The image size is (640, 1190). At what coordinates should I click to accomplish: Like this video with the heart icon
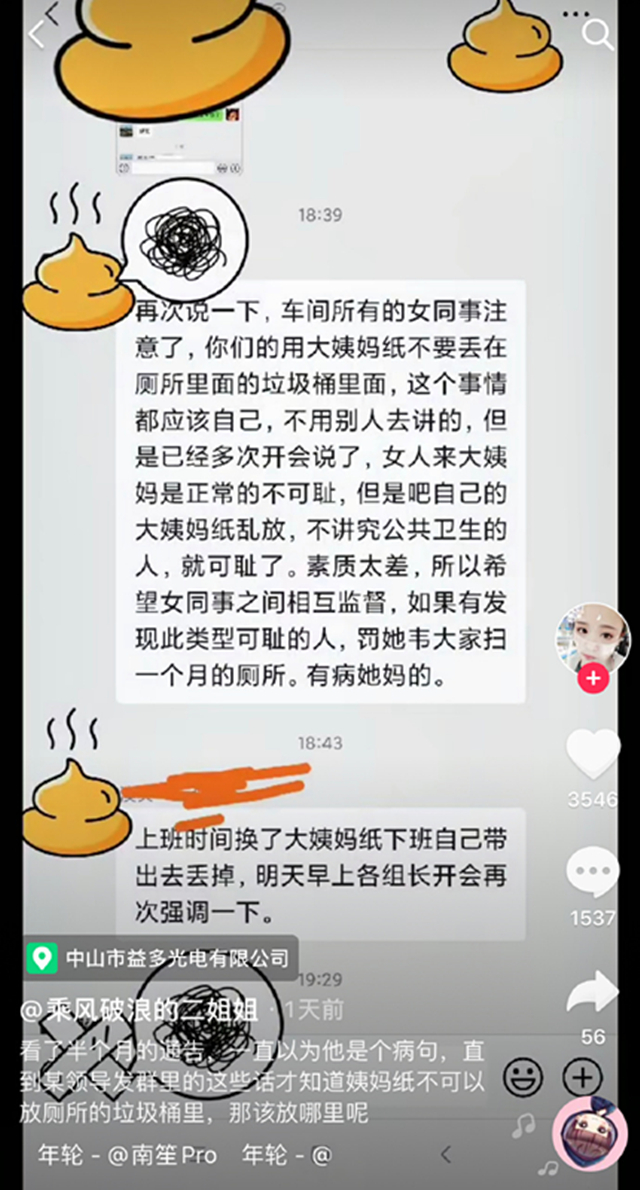[593, 755]
